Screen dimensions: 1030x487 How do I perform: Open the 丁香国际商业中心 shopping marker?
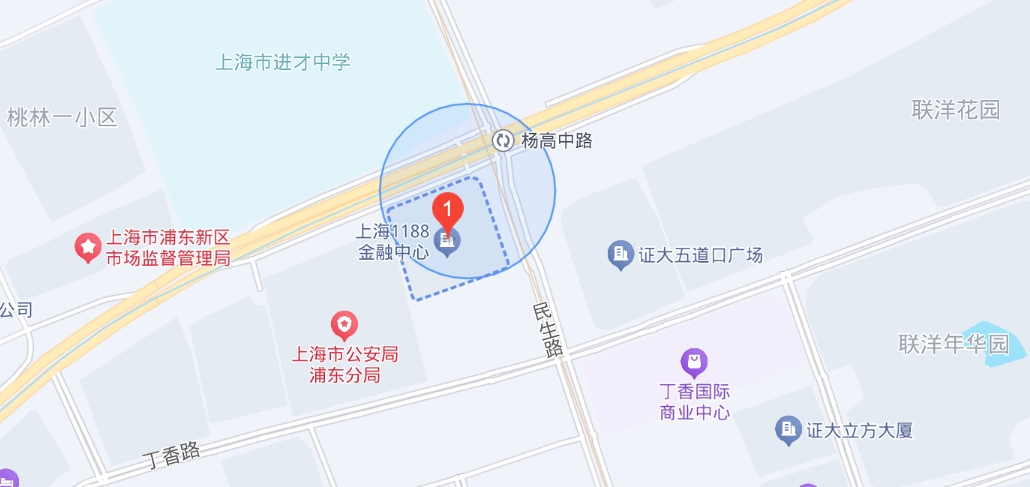coord(694,361)
